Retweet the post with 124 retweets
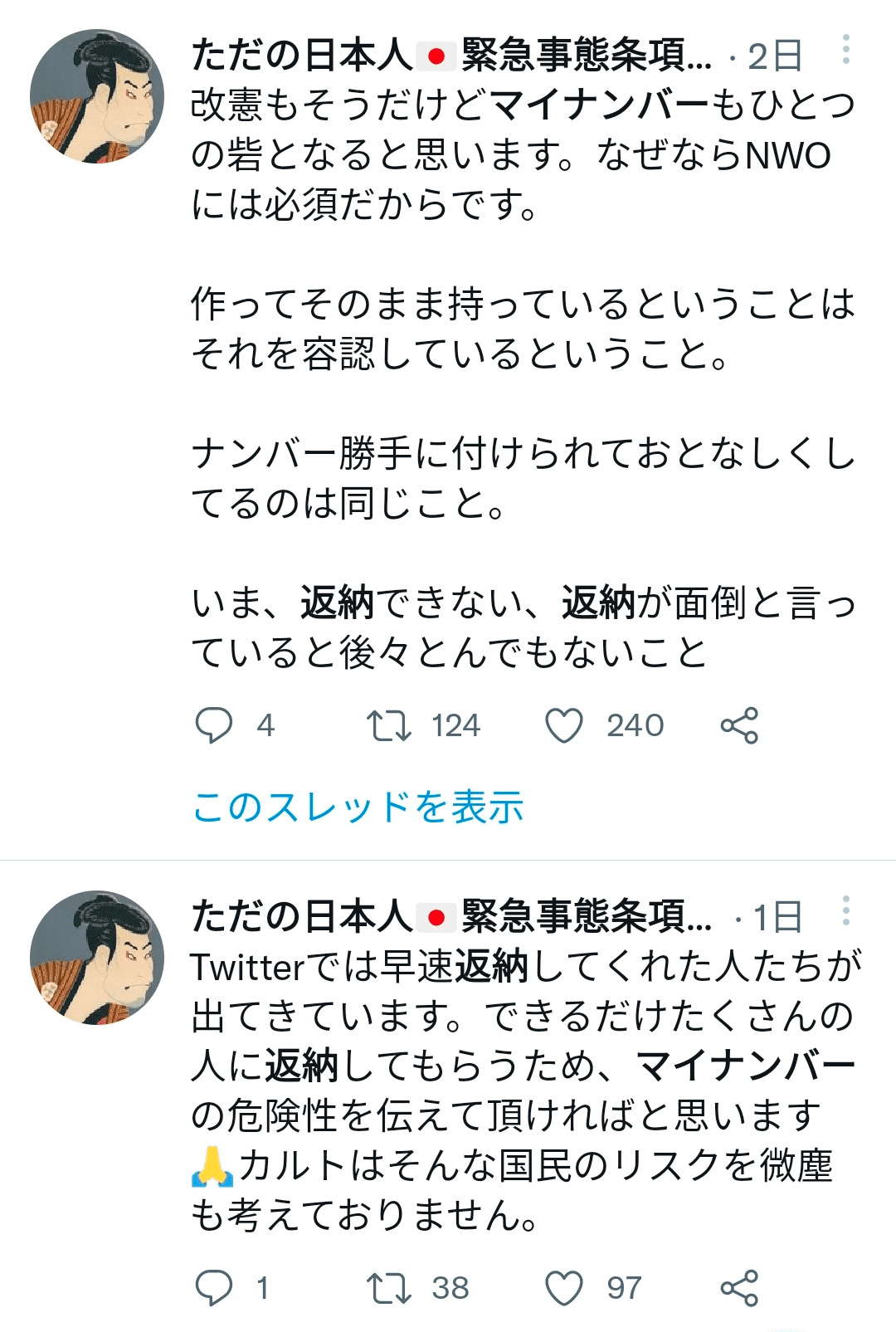The width and height of the screenshot is (896, 1332). coord(389,725)
